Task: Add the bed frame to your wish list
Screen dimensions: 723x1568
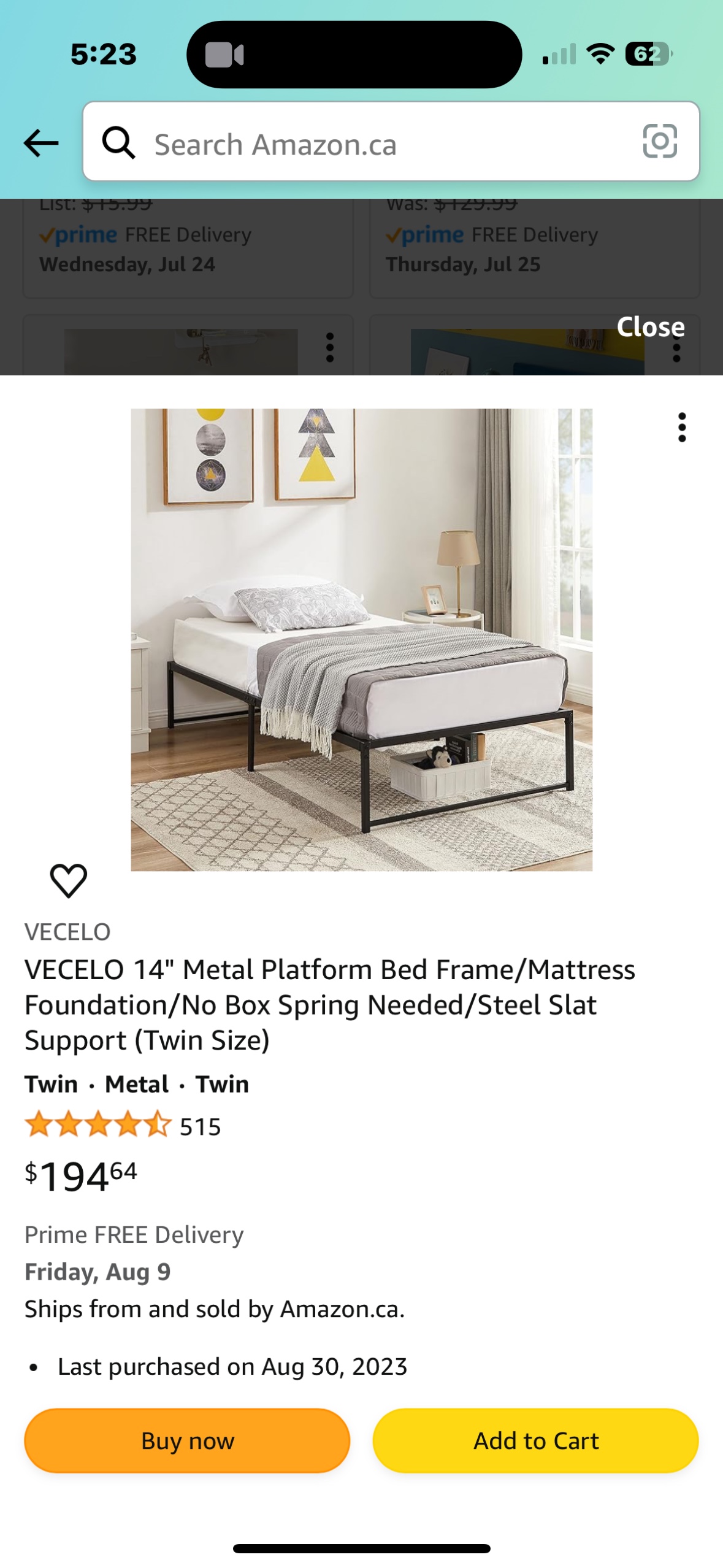Action: [68, 880]
